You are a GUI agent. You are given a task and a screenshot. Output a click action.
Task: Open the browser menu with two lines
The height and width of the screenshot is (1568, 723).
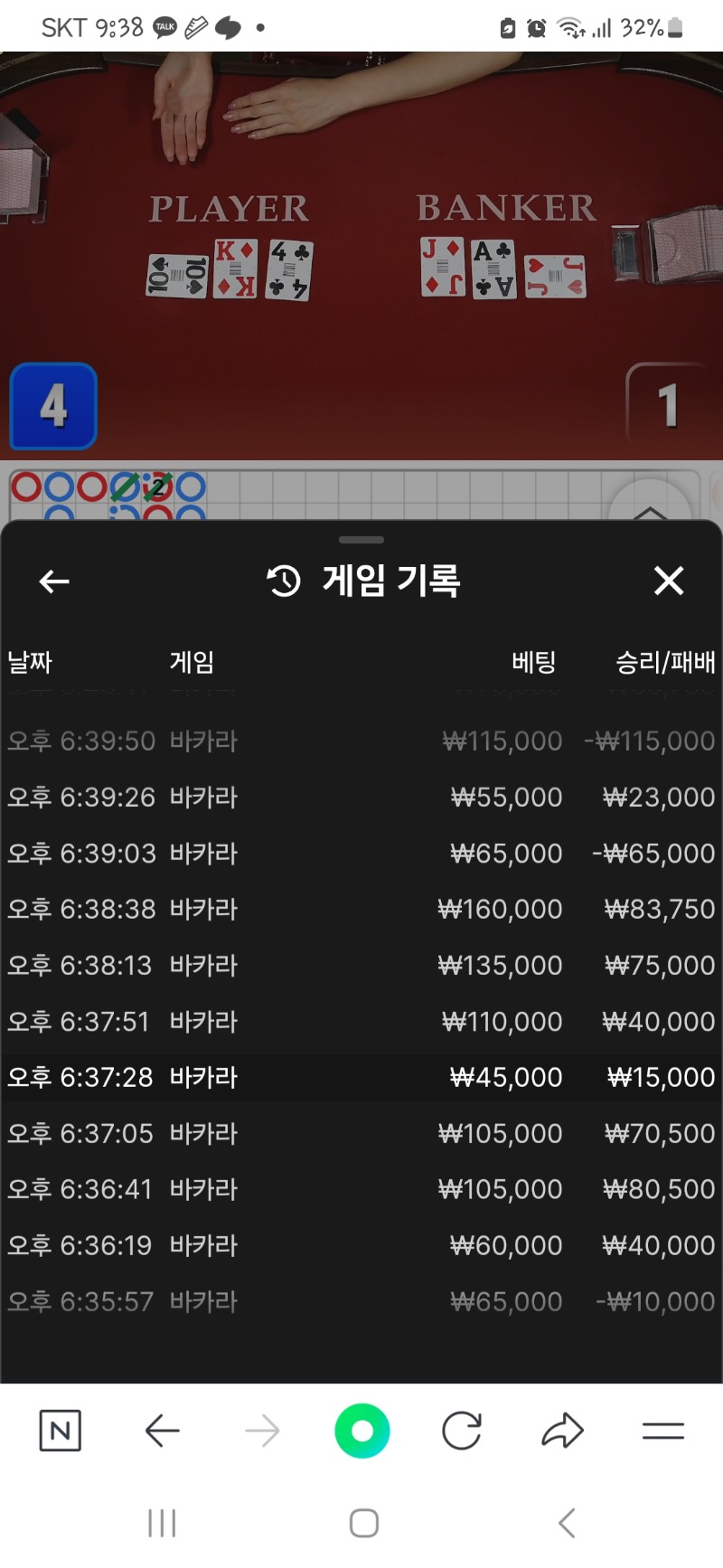pyautogui.click(x=663, y=1431)
